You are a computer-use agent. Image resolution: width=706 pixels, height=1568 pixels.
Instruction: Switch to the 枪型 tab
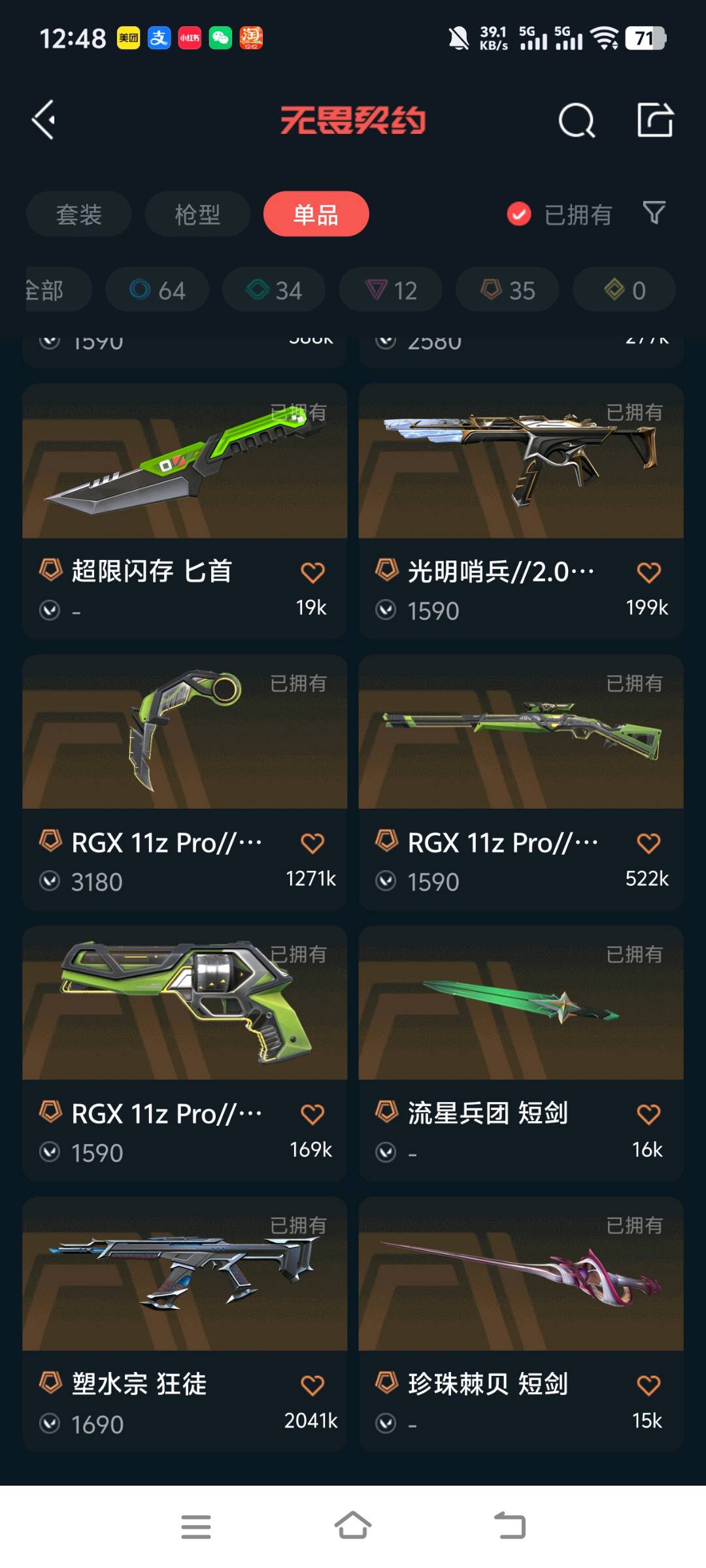197,214
